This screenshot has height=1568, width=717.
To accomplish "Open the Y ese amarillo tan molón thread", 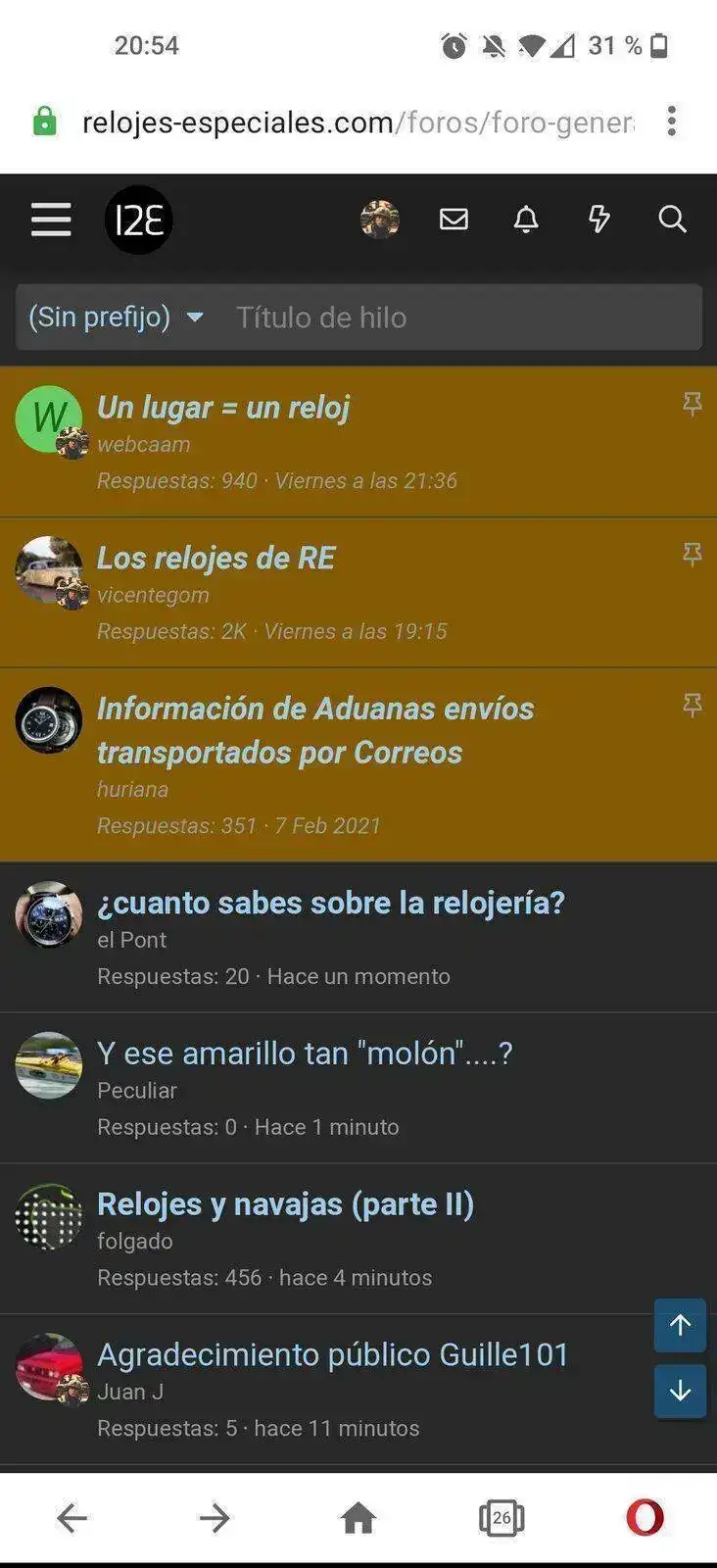I will (305, 1053).
